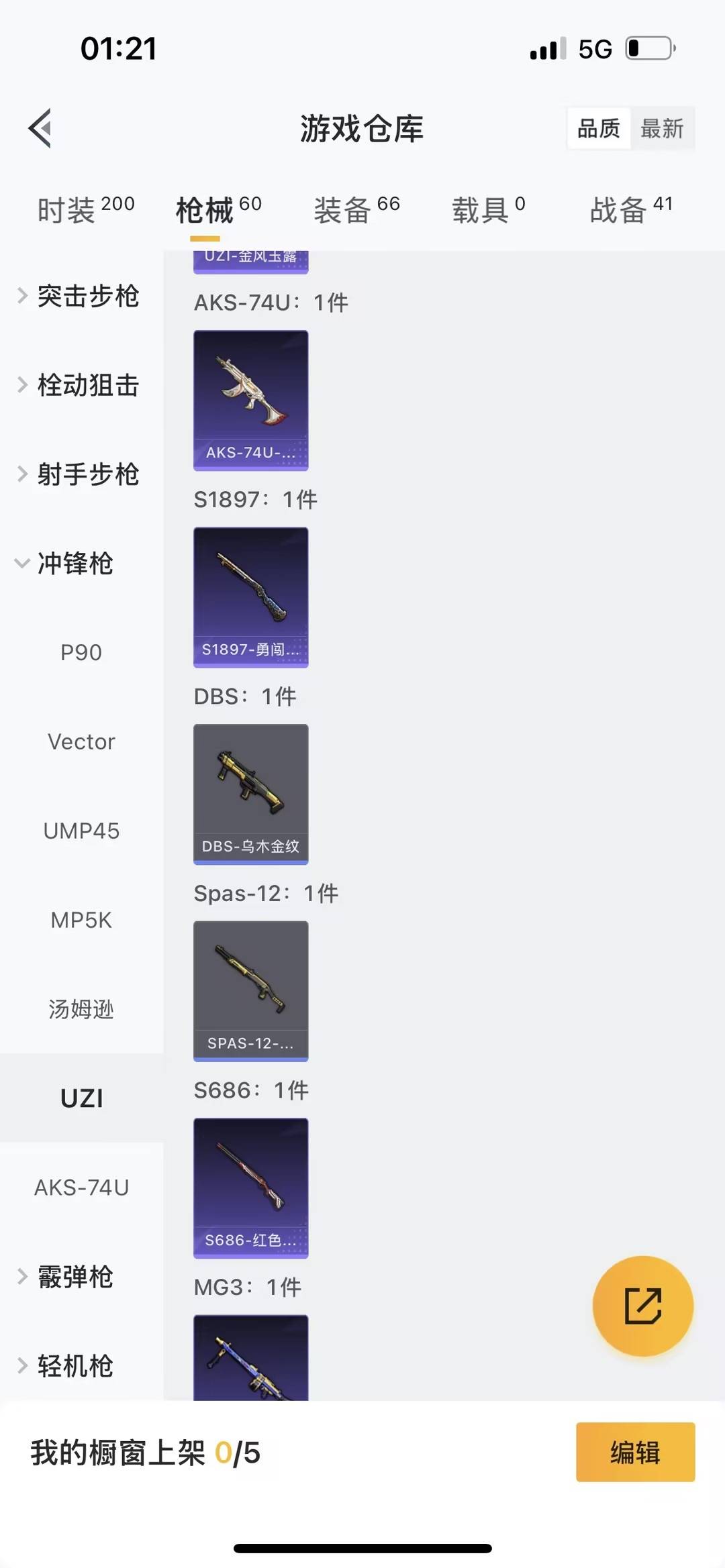Switch sorting to 品质
This screenshot has width=725, height=1568.
point(599,129)
